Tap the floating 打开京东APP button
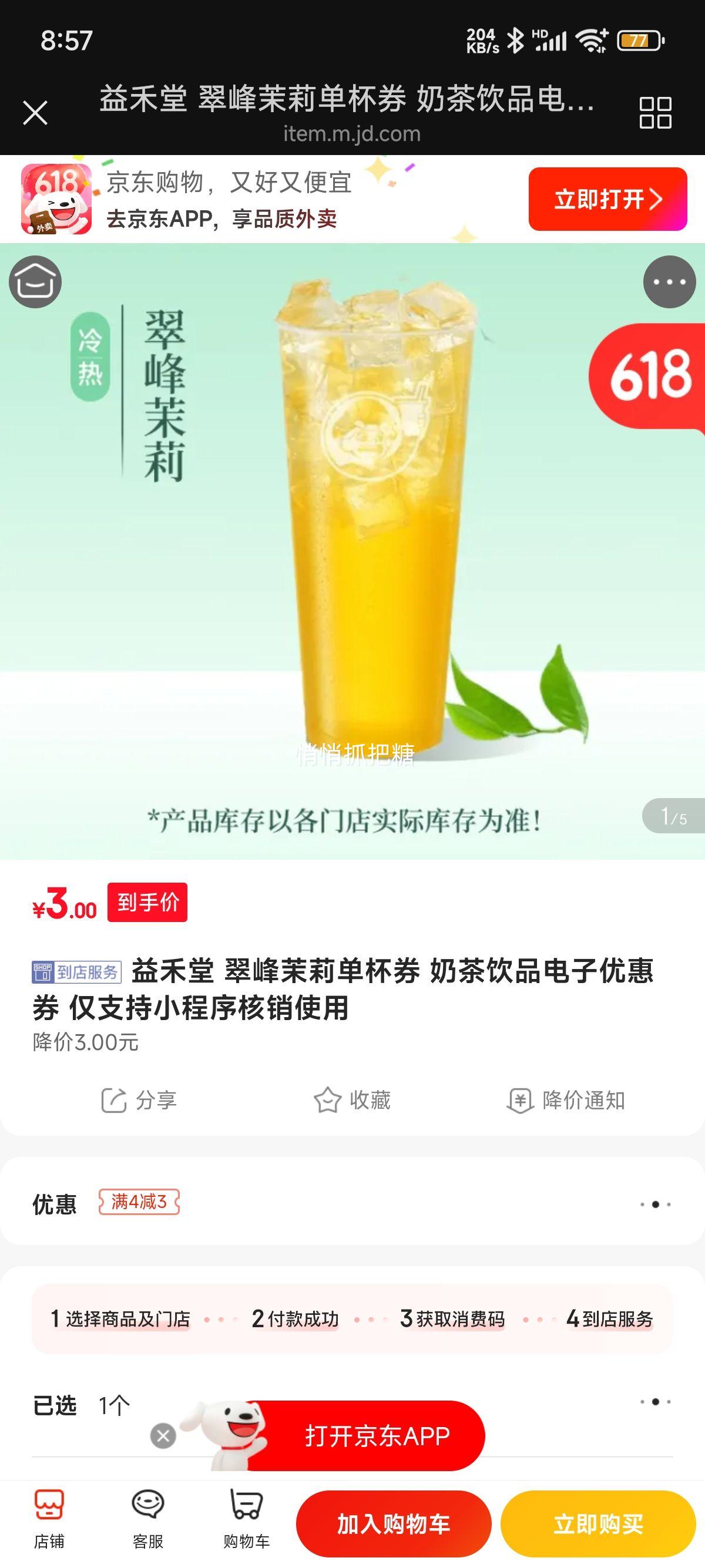 376,1436
